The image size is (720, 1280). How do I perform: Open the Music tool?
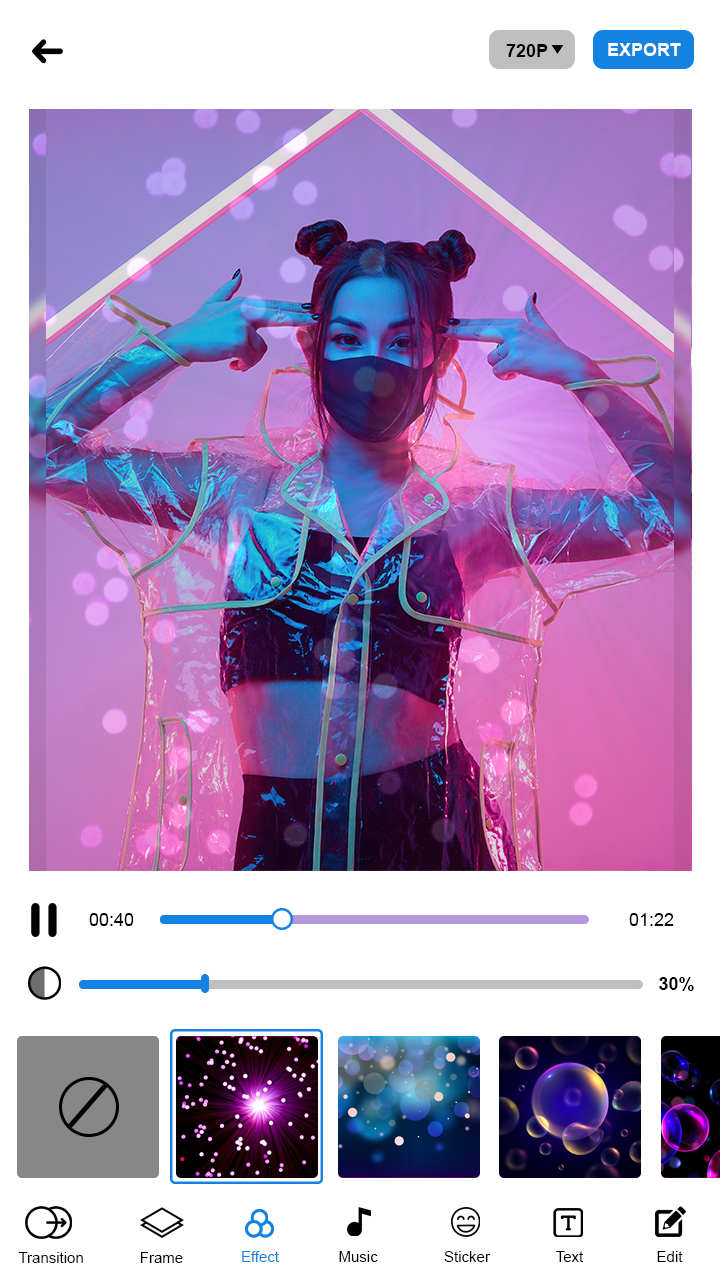(x=358, y=1235)
